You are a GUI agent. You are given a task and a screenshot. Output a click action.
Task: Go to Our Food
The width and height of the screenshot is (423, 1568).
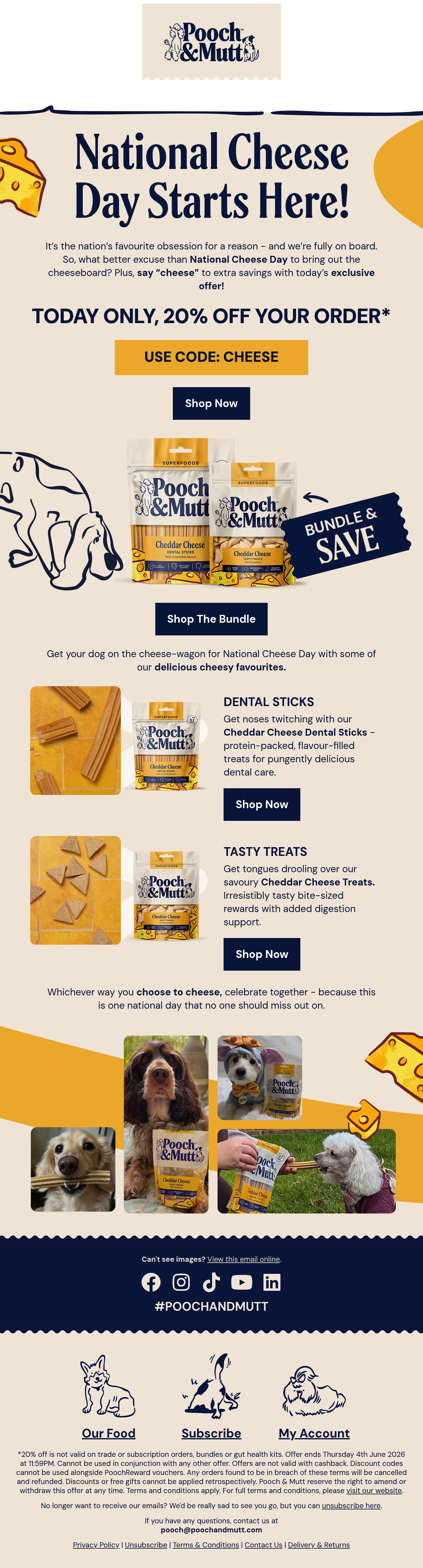point(108,1433)
